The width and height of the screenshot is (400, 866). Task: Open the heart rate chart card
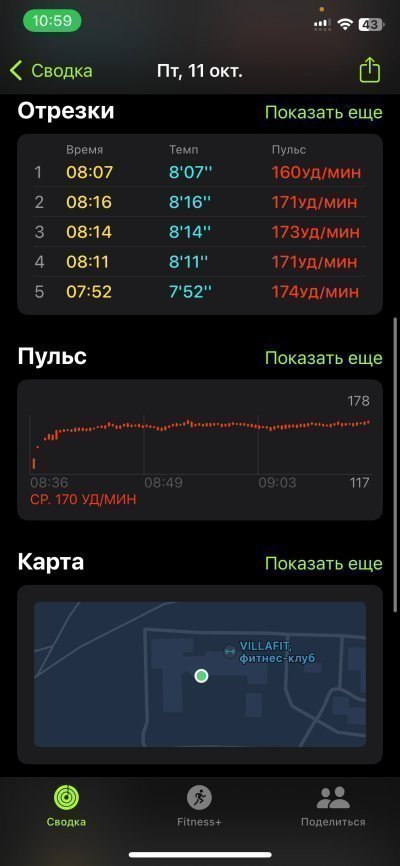200,450
